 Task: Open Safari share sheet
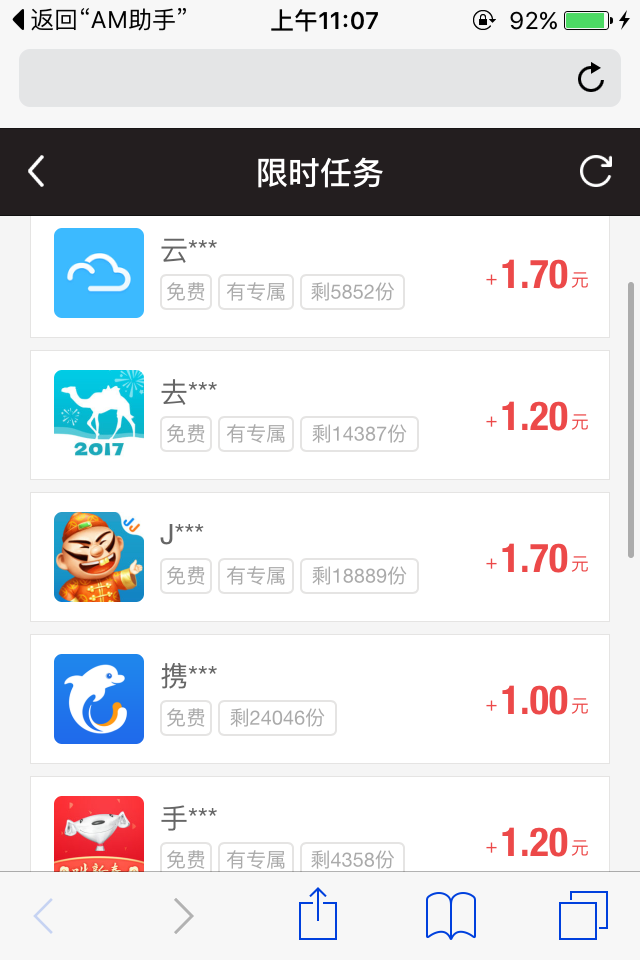pyautogui.click(x=319, y=915)
